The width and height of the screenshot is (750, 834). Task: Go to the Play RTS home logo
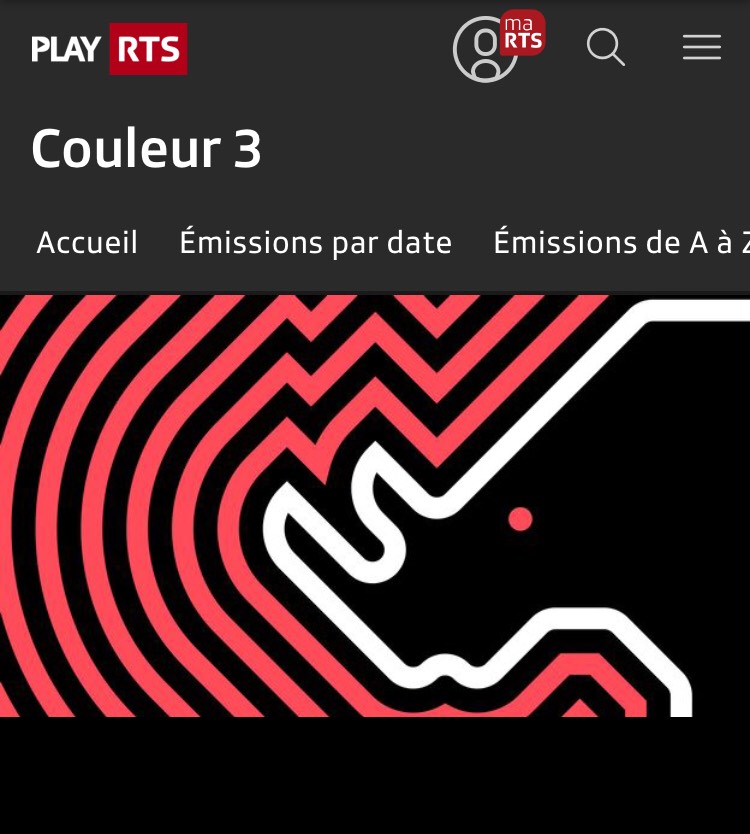pyautogui.click(x=109, y=48)
